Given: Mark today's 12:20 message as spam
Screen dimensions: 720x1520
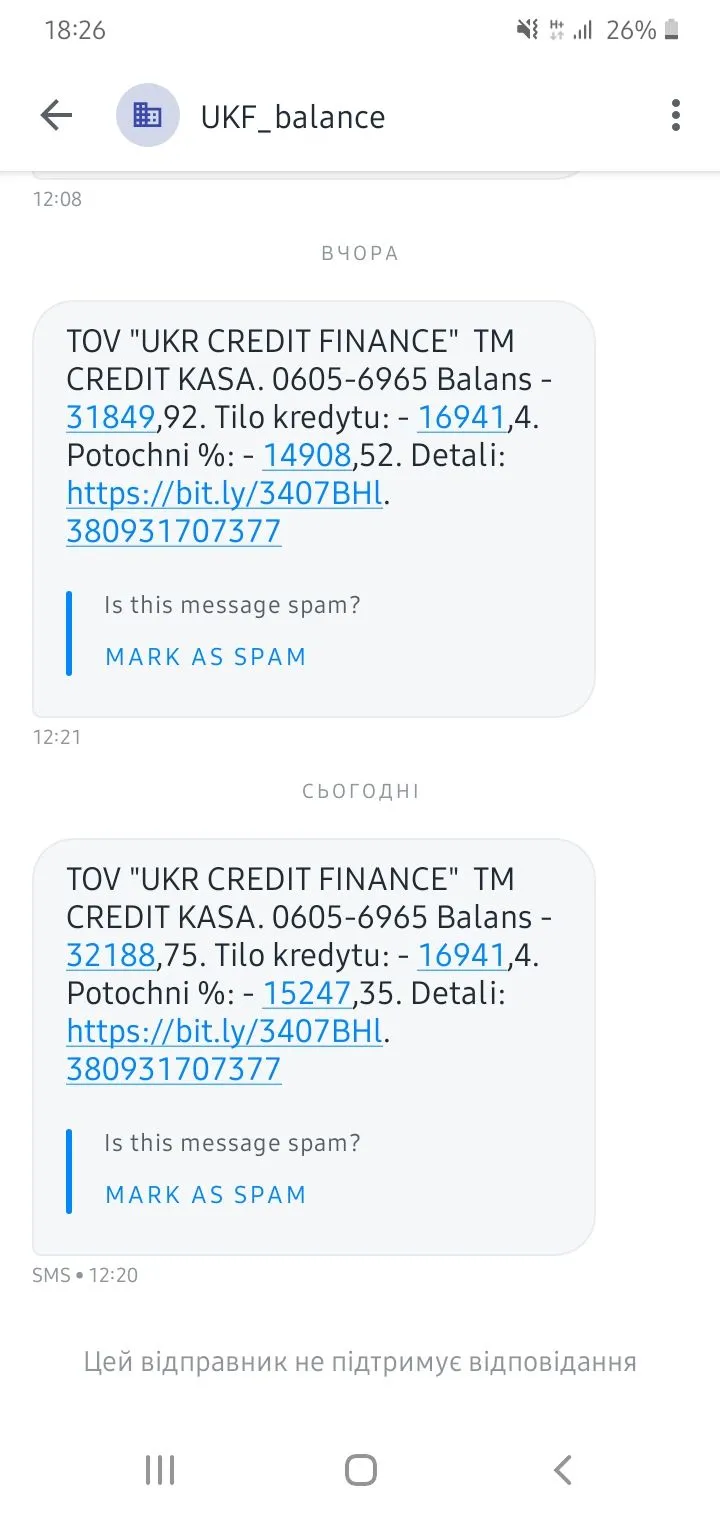Looking at the screenshot, I should 206,1195.
